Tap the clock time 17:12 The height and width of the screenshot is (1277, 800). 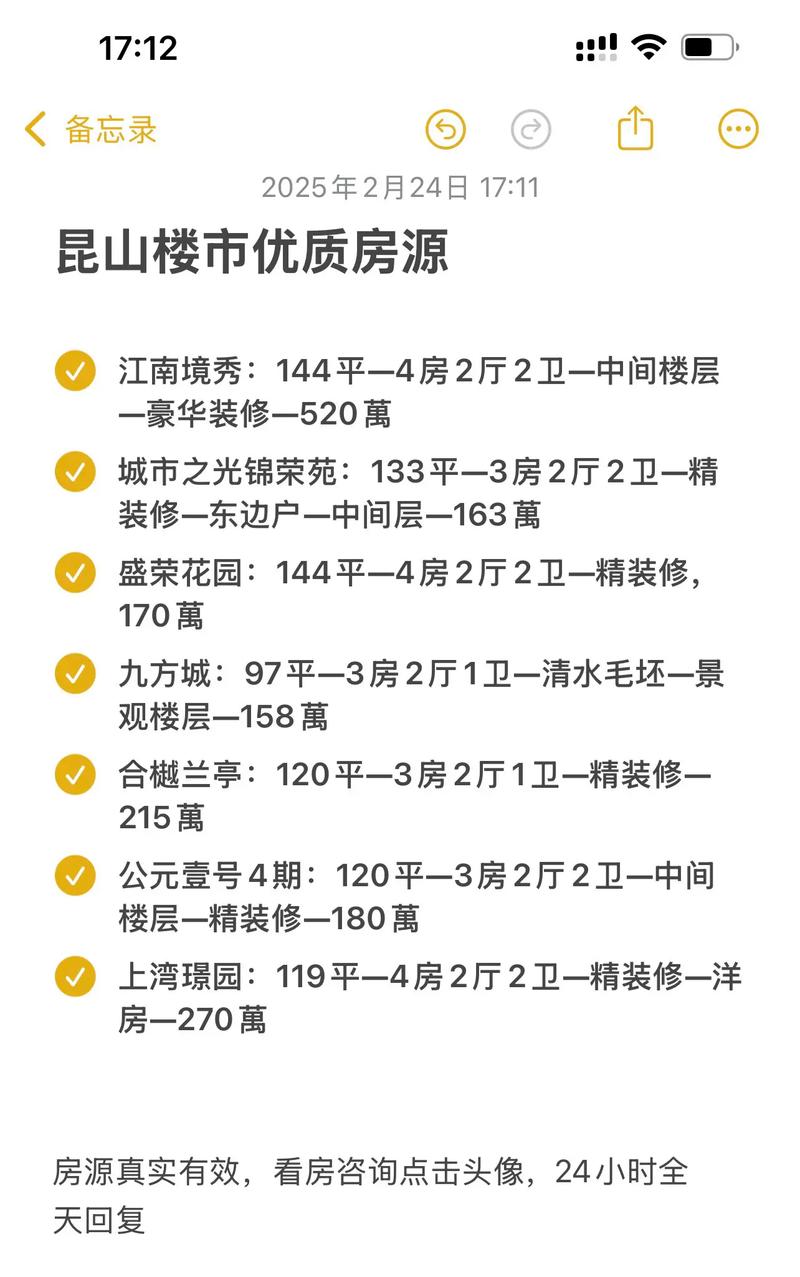[138, 45]
